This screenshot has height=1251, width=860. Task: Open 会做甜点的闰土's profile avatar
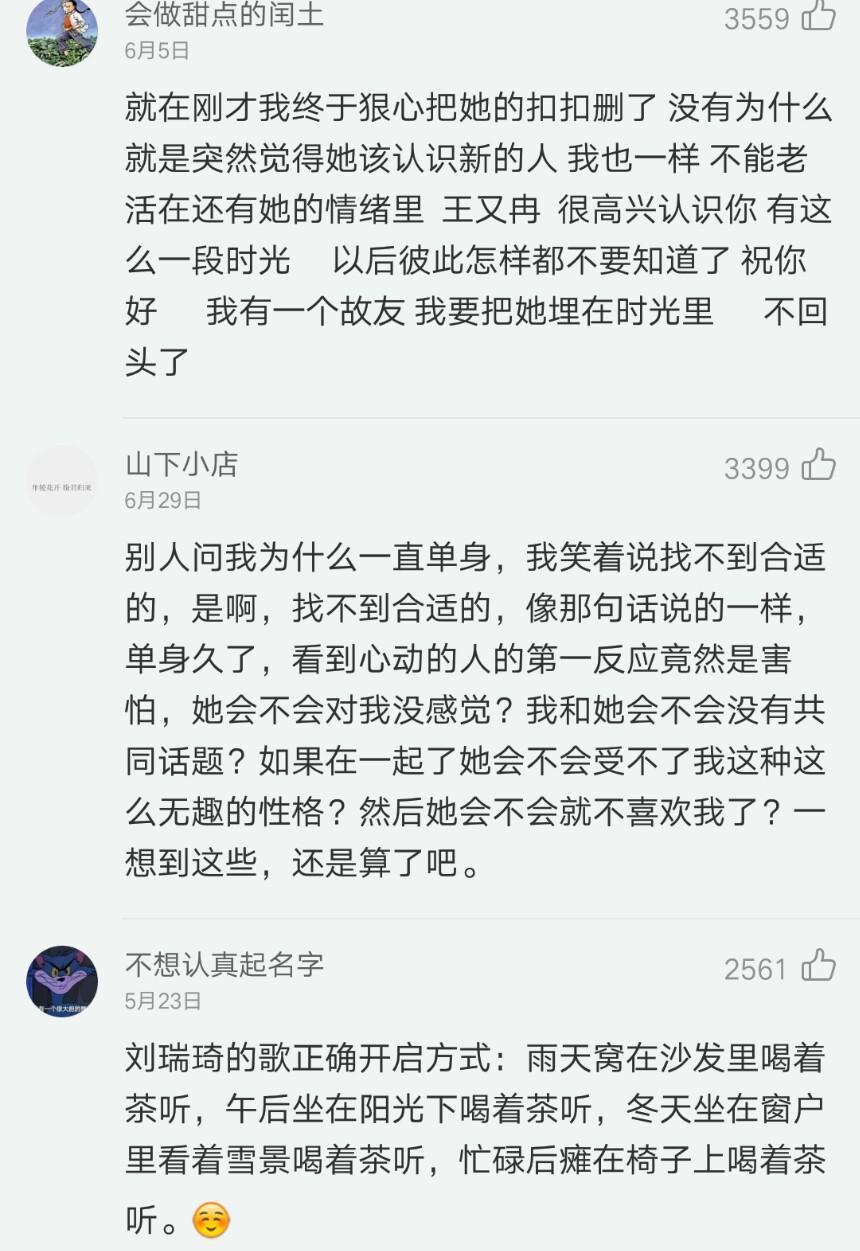62,30
